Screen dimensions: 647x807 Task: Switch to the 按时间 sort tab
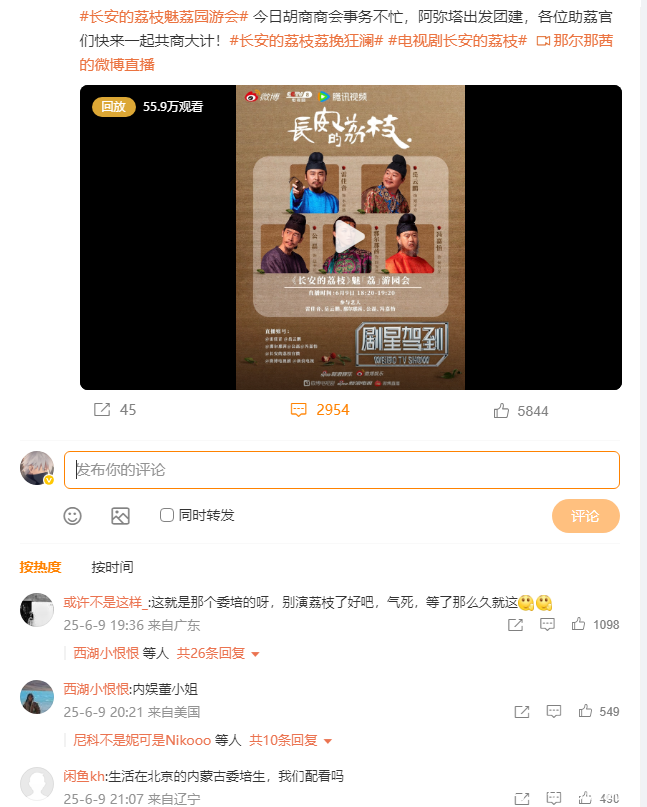click(112, 567)
